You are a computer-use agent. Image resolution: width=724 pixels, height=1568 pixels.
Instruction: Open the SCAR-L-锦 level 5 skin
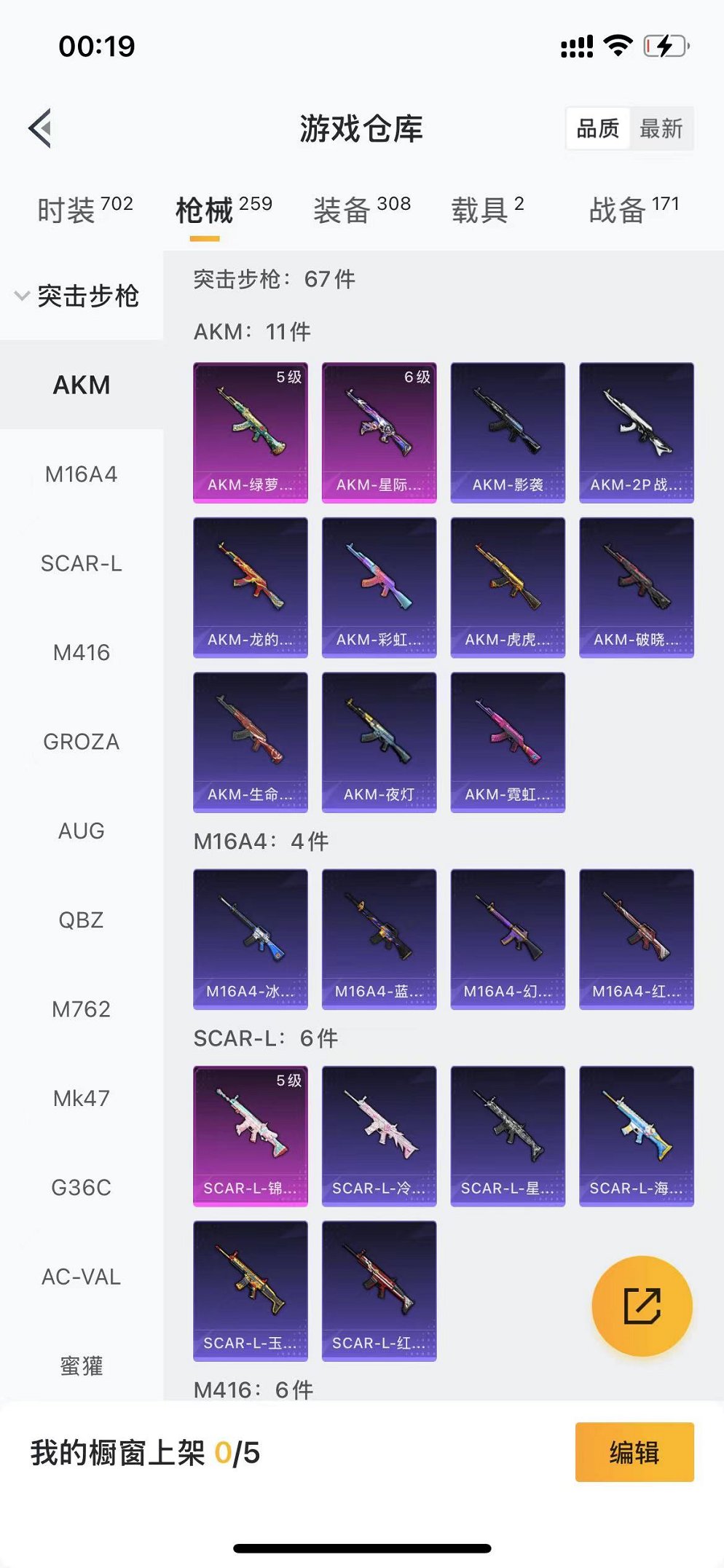coord(250,1135)
